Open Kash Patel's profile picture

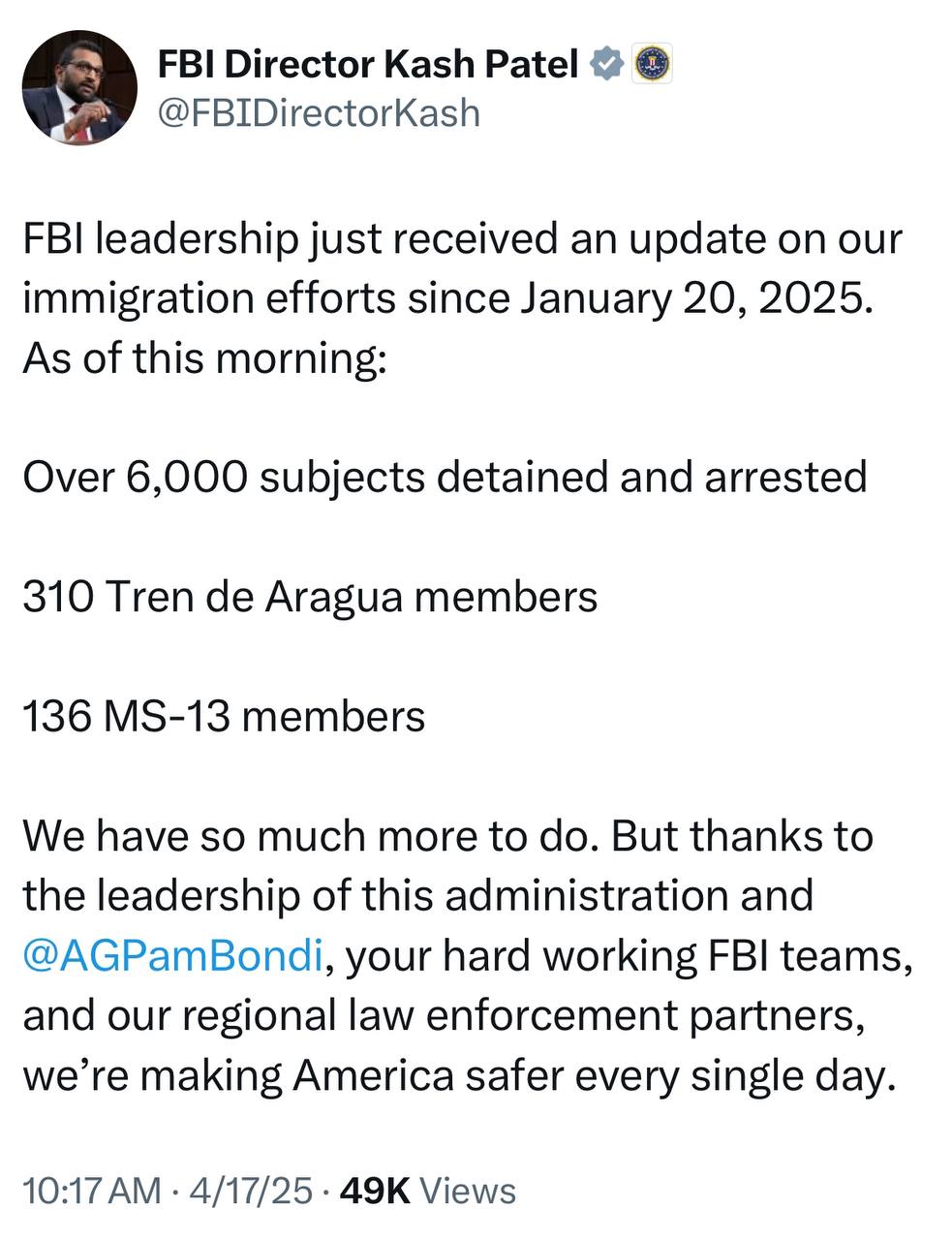pyautogui.click(x=79, y=88)
